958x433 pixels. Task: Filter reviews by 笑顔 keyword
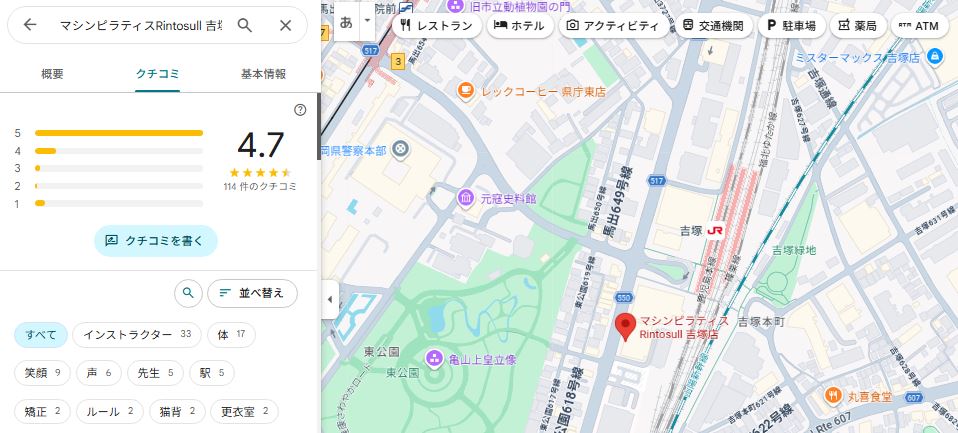(43, 373)
